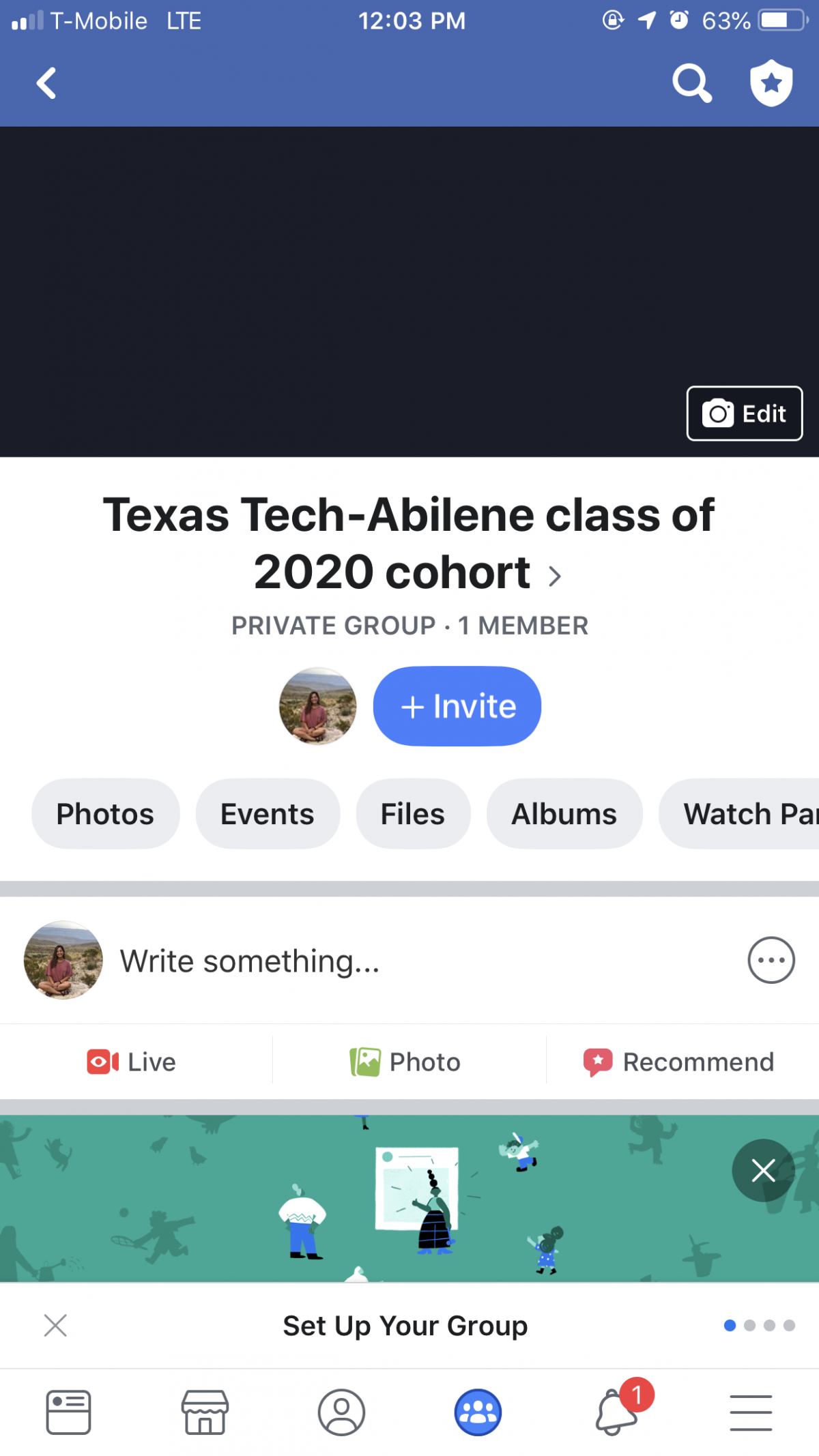
Task: Tap Write something to create a post
Action: coord(250,961)
